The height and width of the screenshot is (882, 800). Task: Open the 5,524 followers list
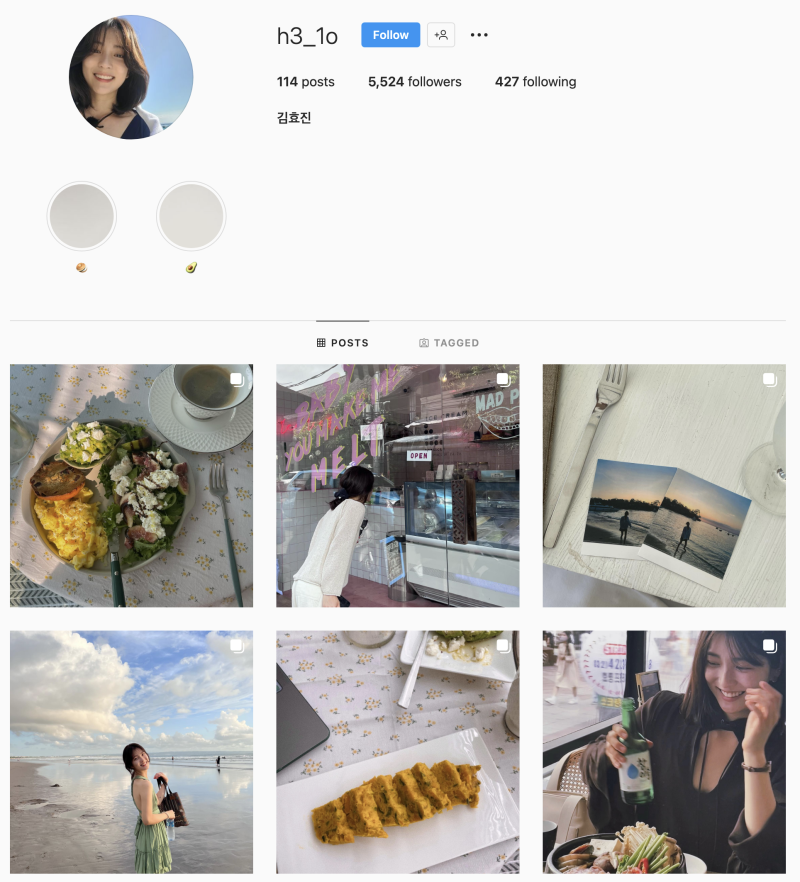(x=414, y=82)
